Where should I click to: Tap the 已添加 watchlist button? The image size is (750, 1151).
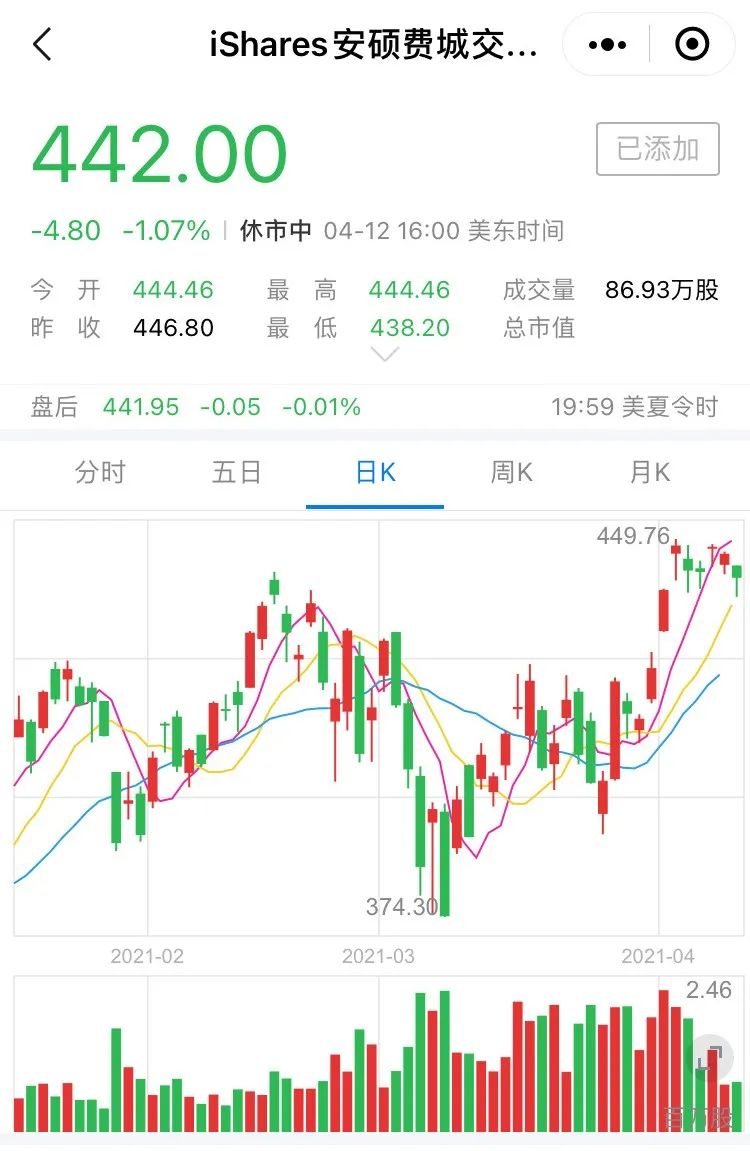pos(658,149)
